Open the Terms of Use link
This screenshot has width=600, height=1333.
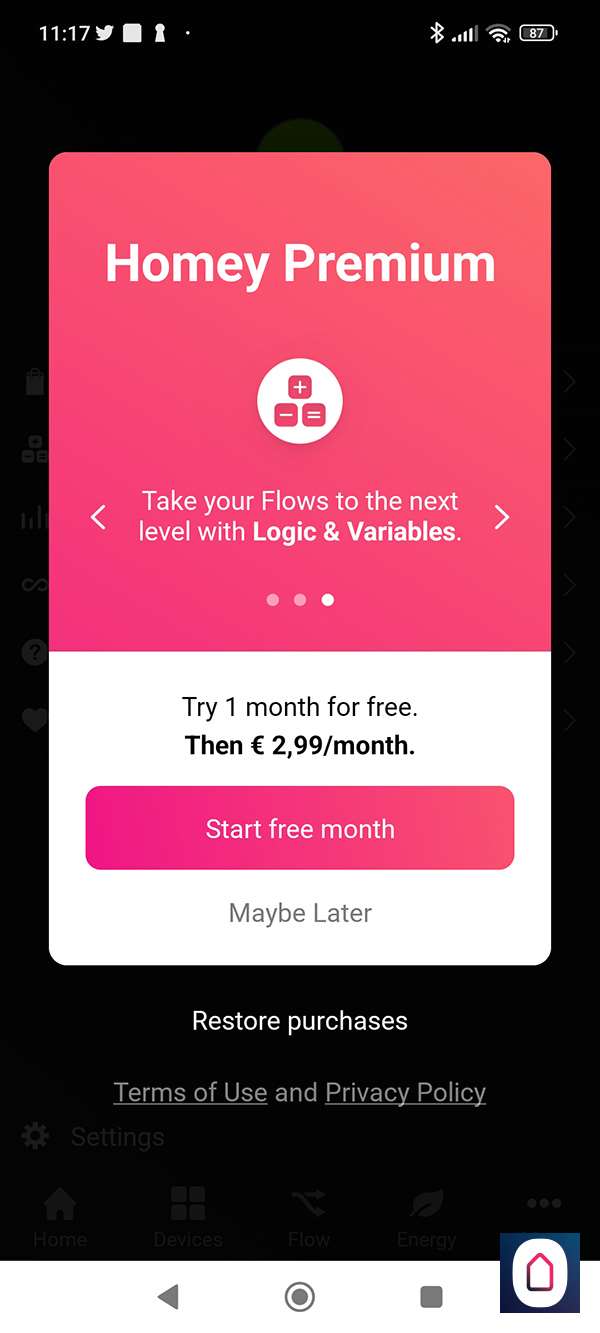(x=190, y=1092)
